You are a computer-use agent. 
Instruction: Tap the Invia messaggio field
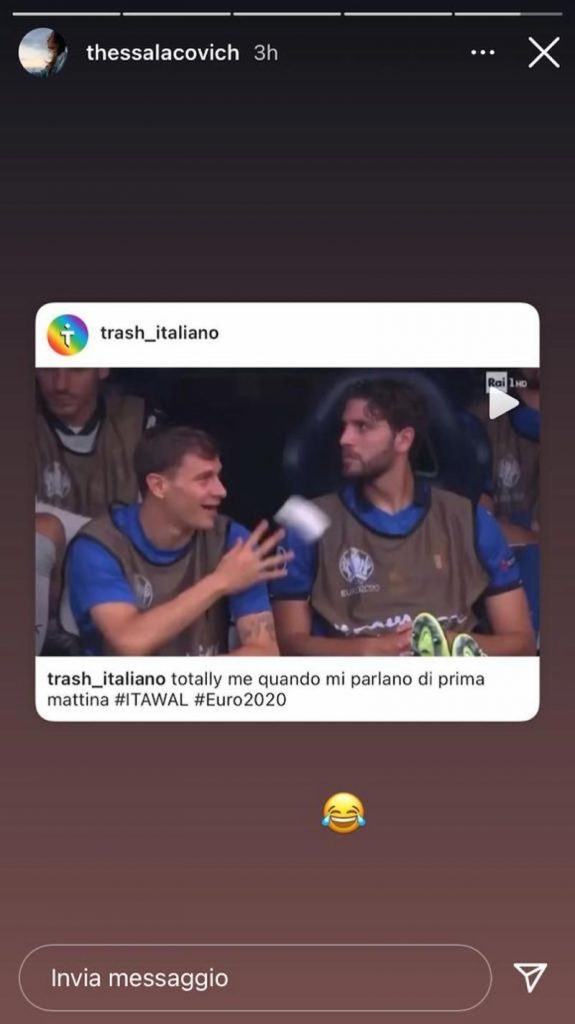coord(255,978)
